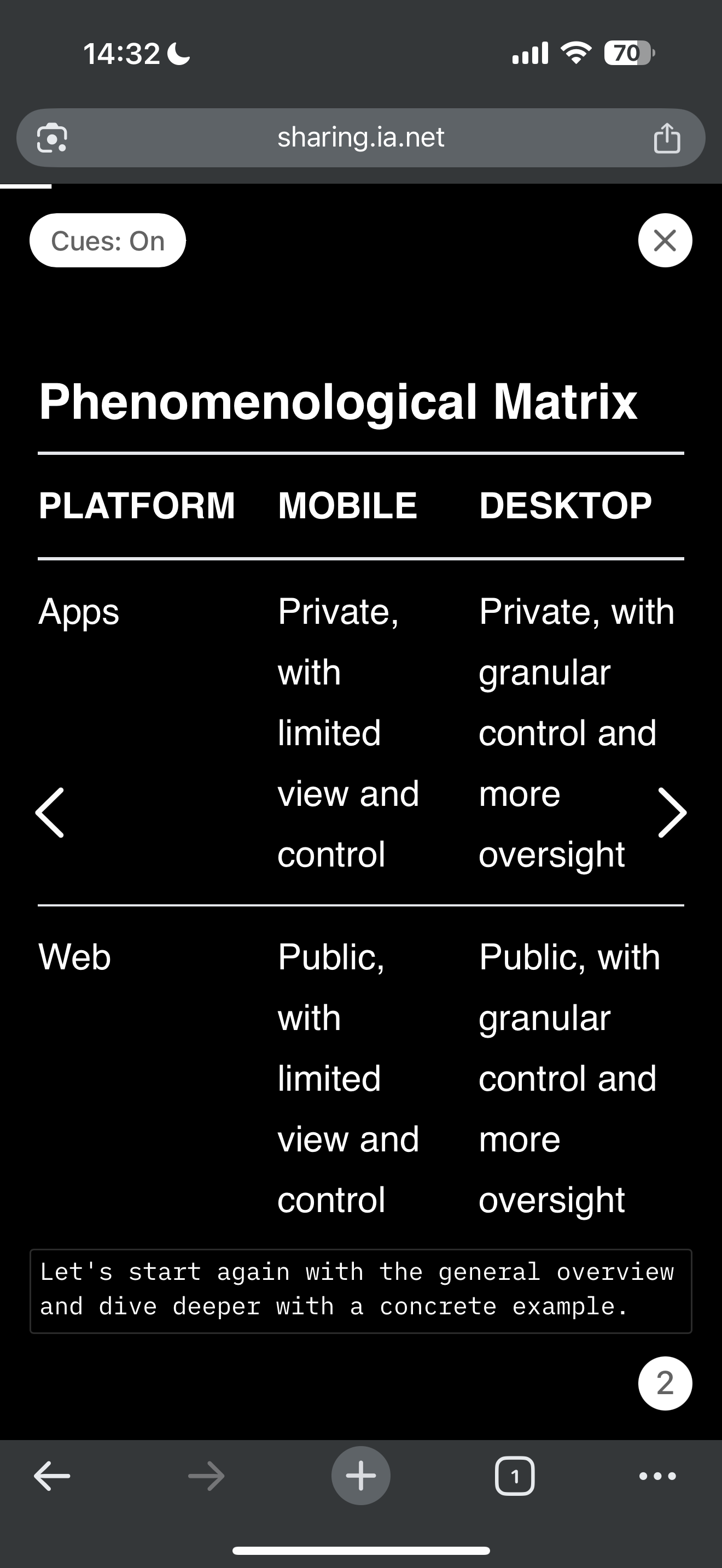The image size is (722, 1568).
Task: Open a new browser tab
Action: [x=360, y=1476]
